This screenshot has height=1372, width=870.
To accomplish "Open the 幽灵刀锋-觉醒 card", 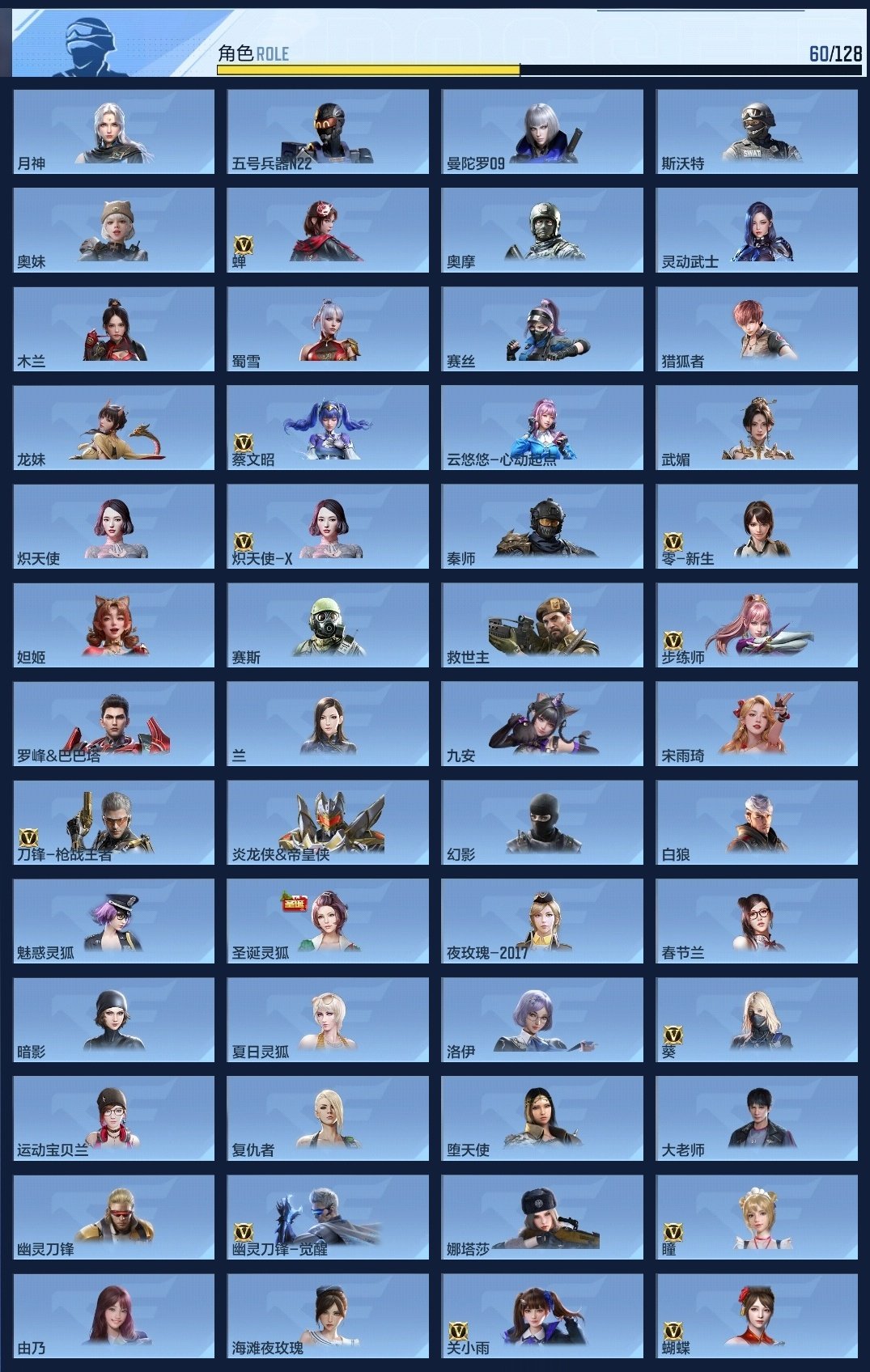I will 328,1217.
